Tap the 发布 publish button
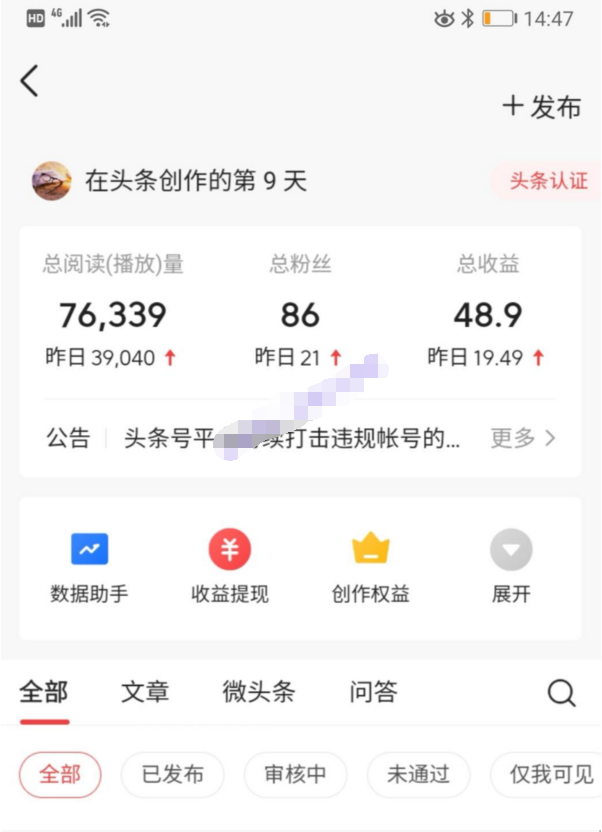 coord(541,107)
